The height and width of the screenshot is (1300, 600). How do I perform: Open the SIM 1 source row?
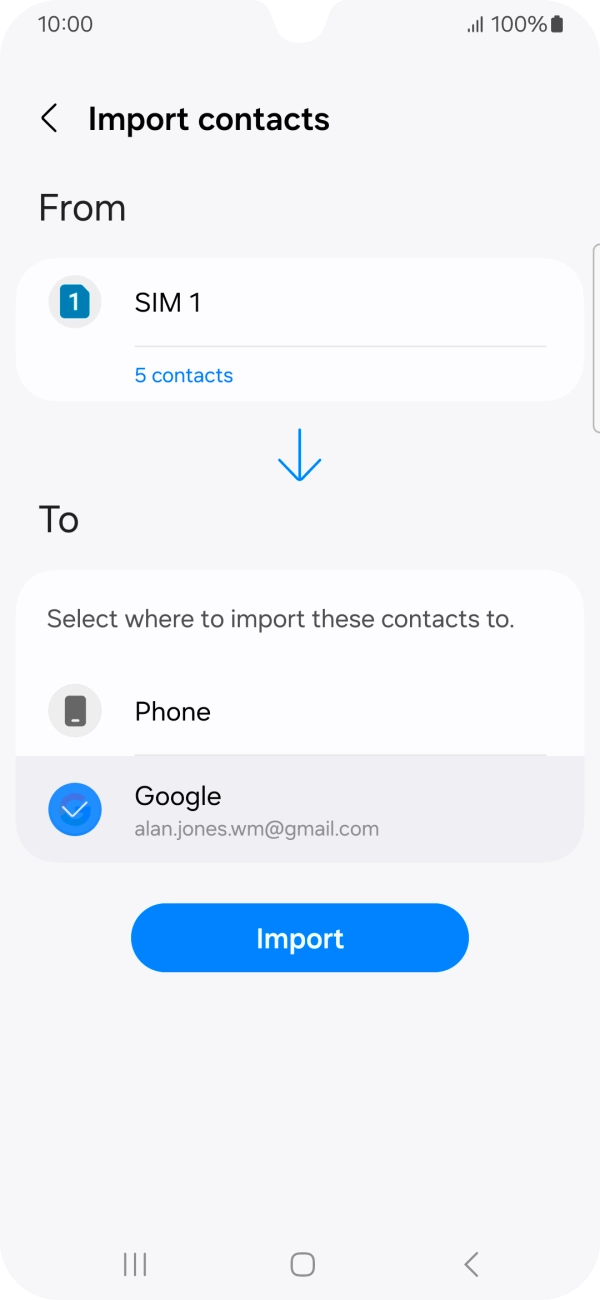coord(300,302)
